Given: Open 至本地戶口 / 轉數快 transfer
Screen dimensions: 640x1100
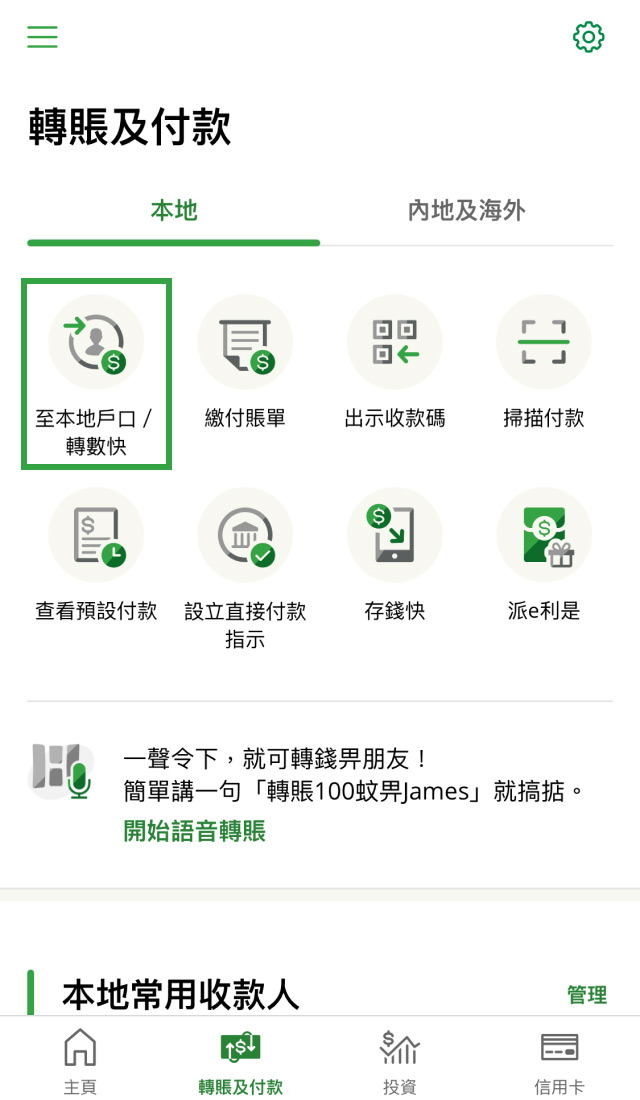Looking at the screenshot, I should pyautogui.click(x=96, y=372).
